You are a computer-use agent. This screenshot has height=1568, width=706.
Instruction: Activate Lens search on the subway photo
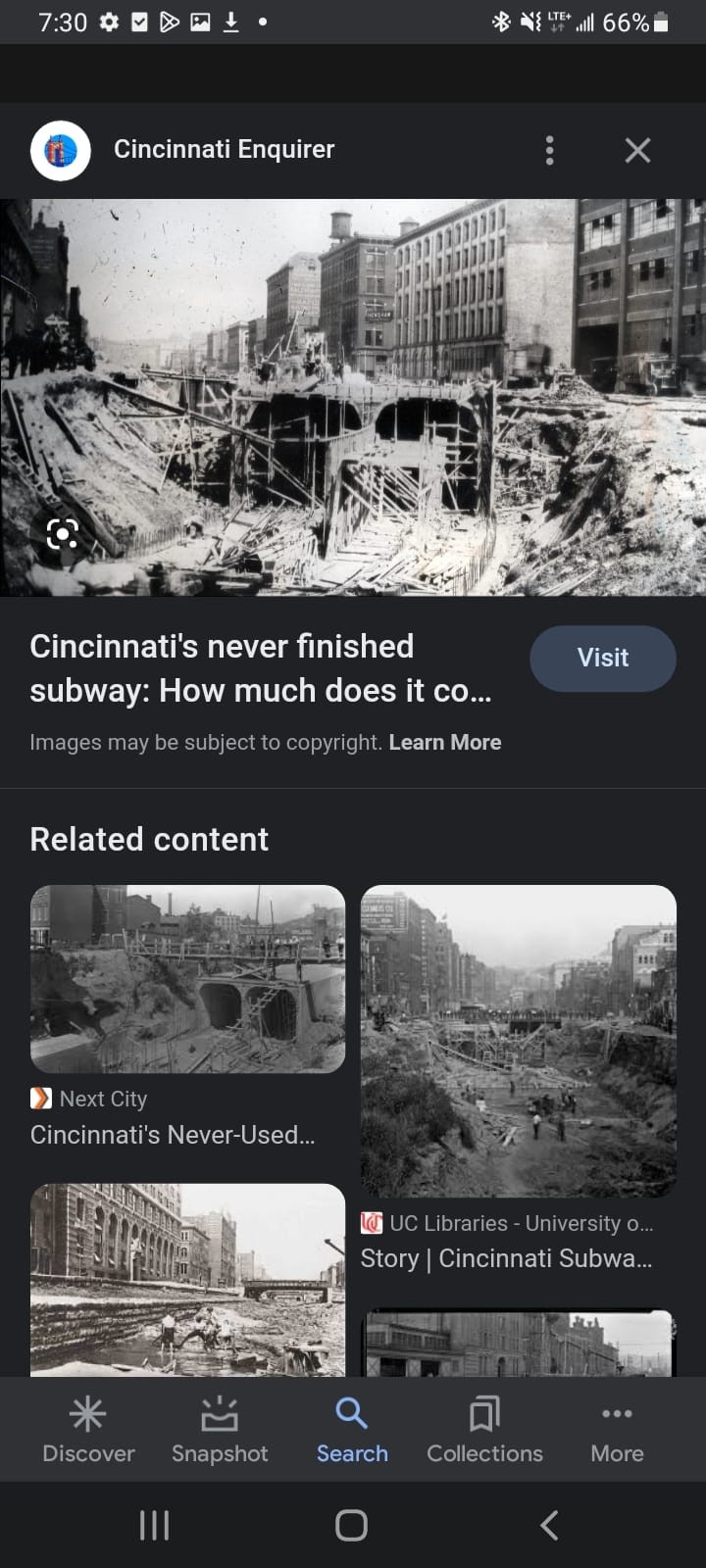[x=62, y=534]
